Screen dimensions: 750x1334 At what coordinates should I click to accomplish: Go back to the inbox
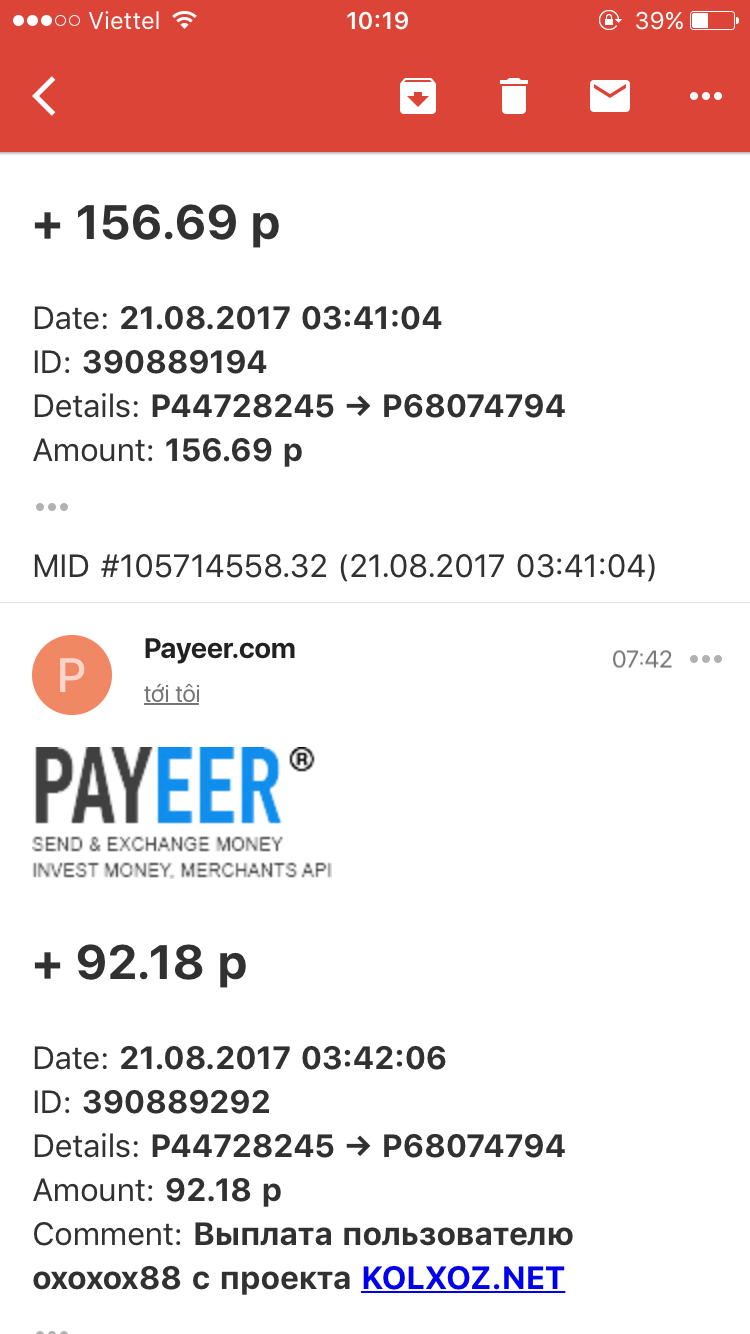44,96
